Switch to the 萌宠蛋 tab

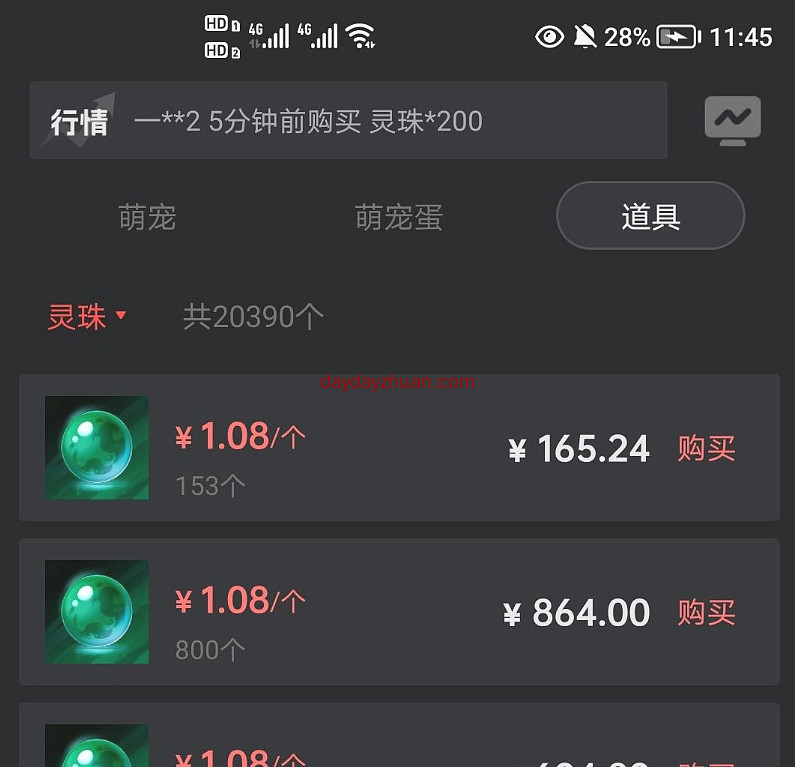(x=398, y=217)
